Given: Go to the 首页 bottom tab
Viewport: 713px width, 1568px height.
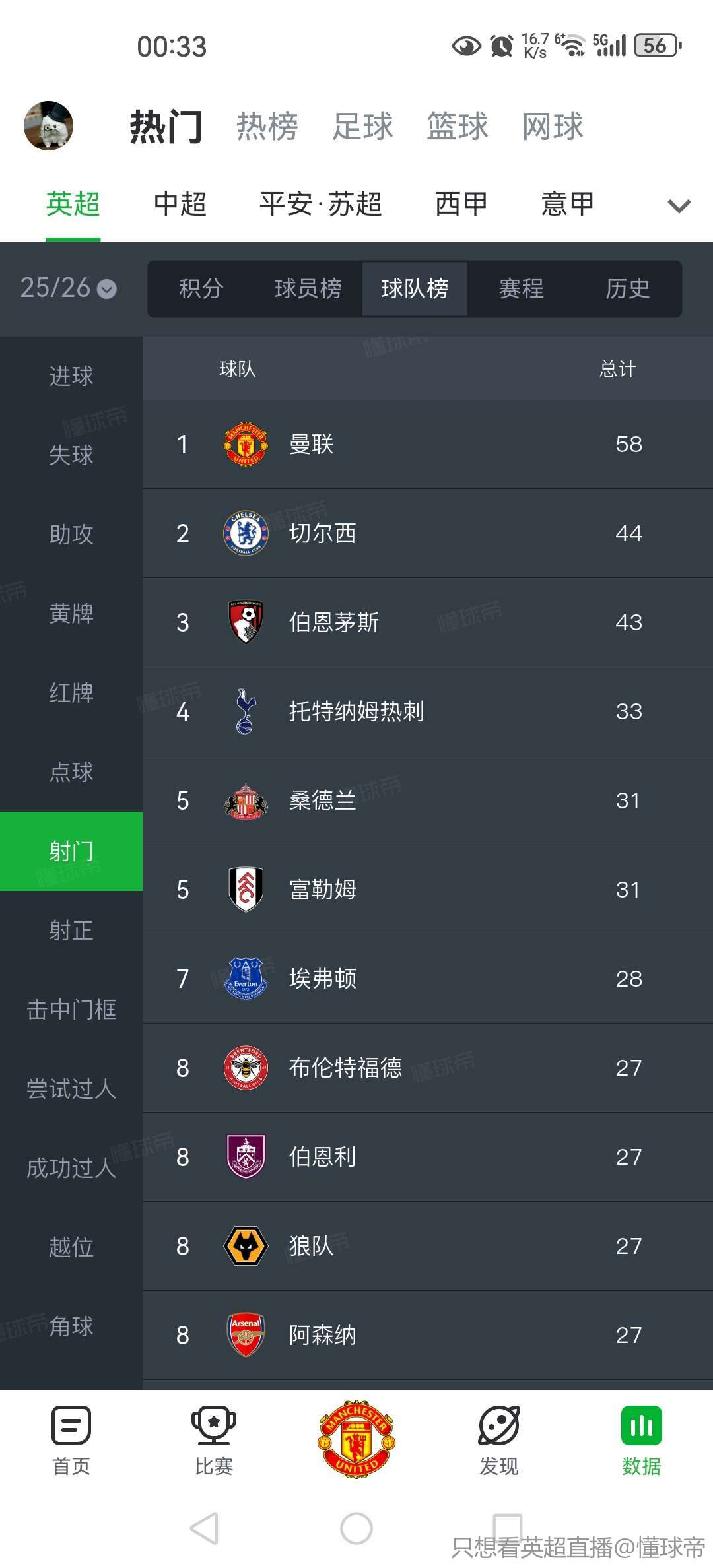Looking at the screenshot, I should (71, 1442).
